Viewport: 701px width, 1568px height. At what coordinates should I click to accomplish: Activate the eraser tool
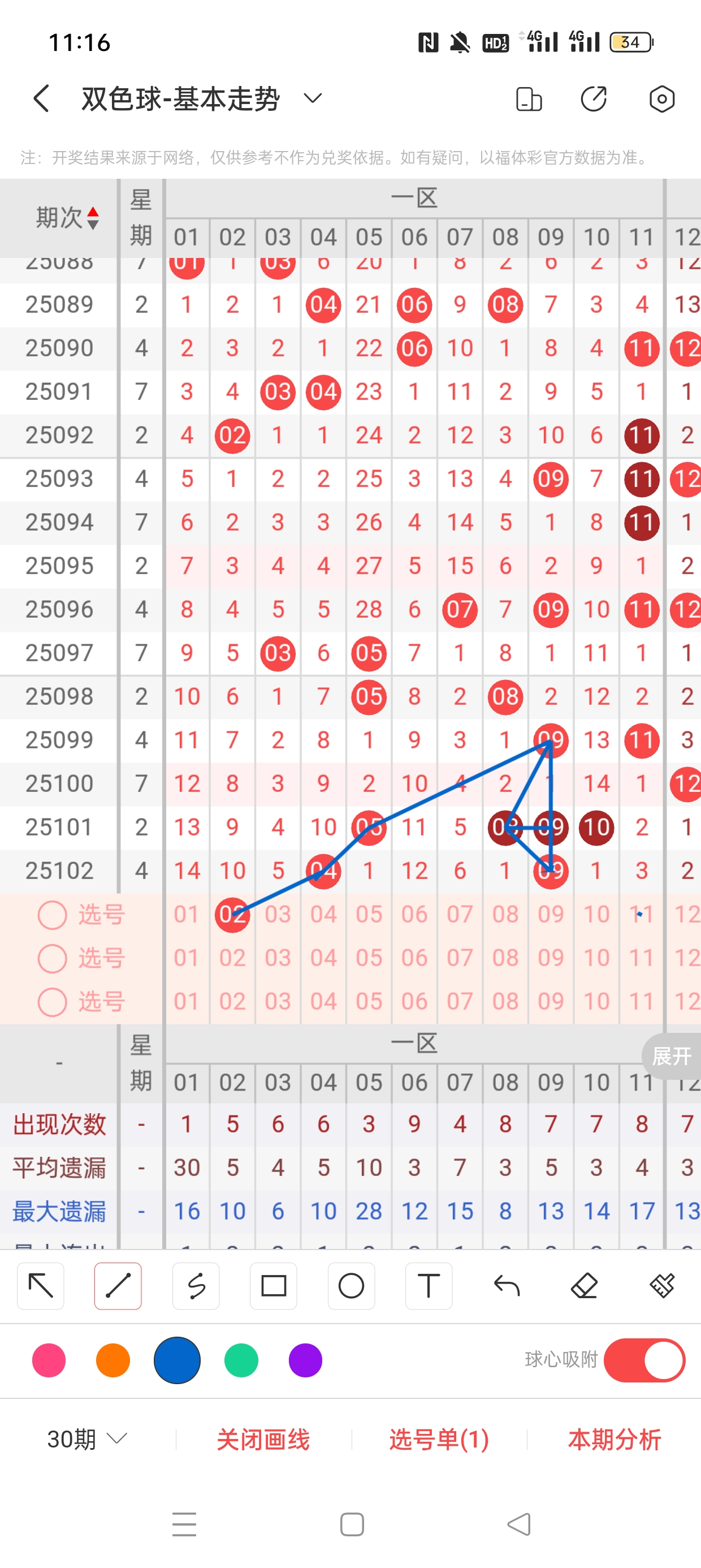click(584, 1286)
